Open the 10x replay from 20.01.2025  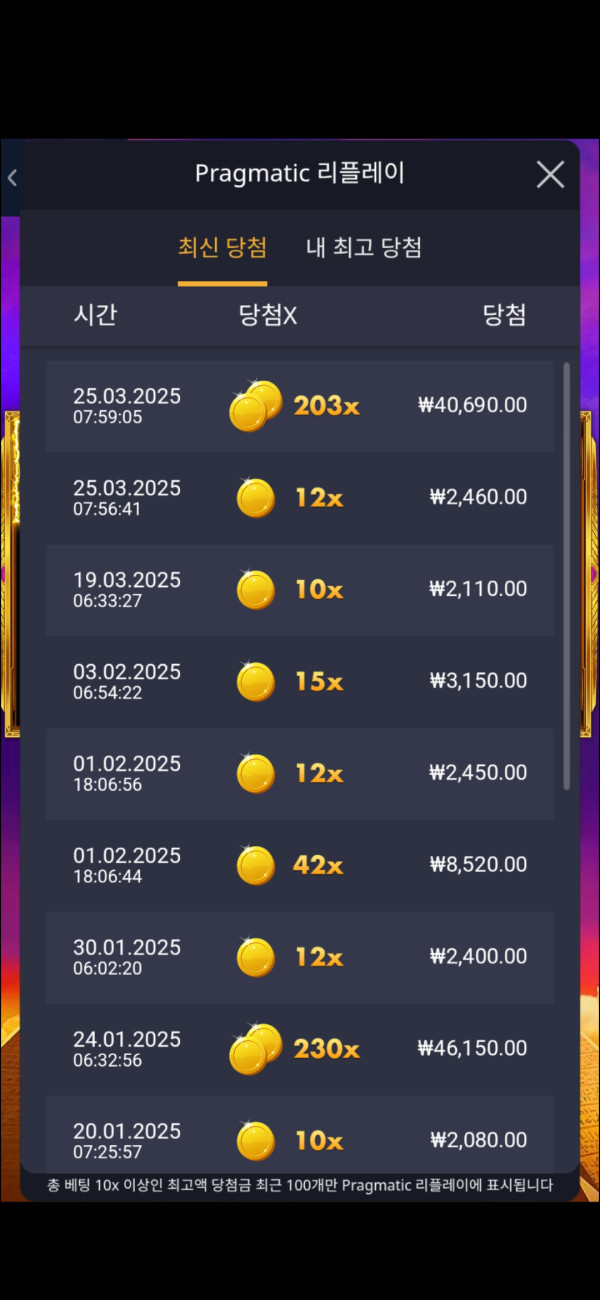(x=300, y=1138)
